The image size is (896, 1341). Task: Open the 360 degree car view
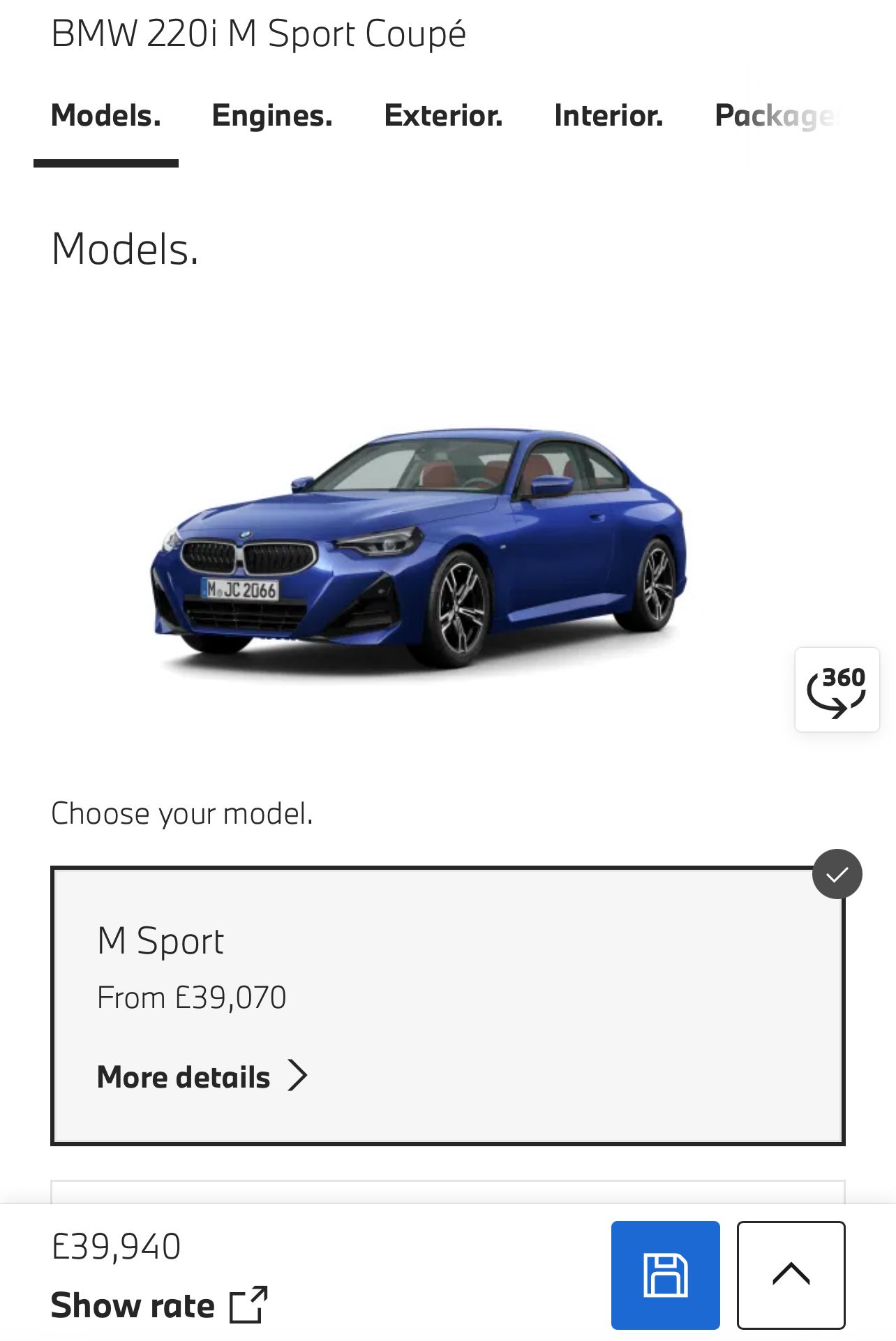click(x=837, y=690)
